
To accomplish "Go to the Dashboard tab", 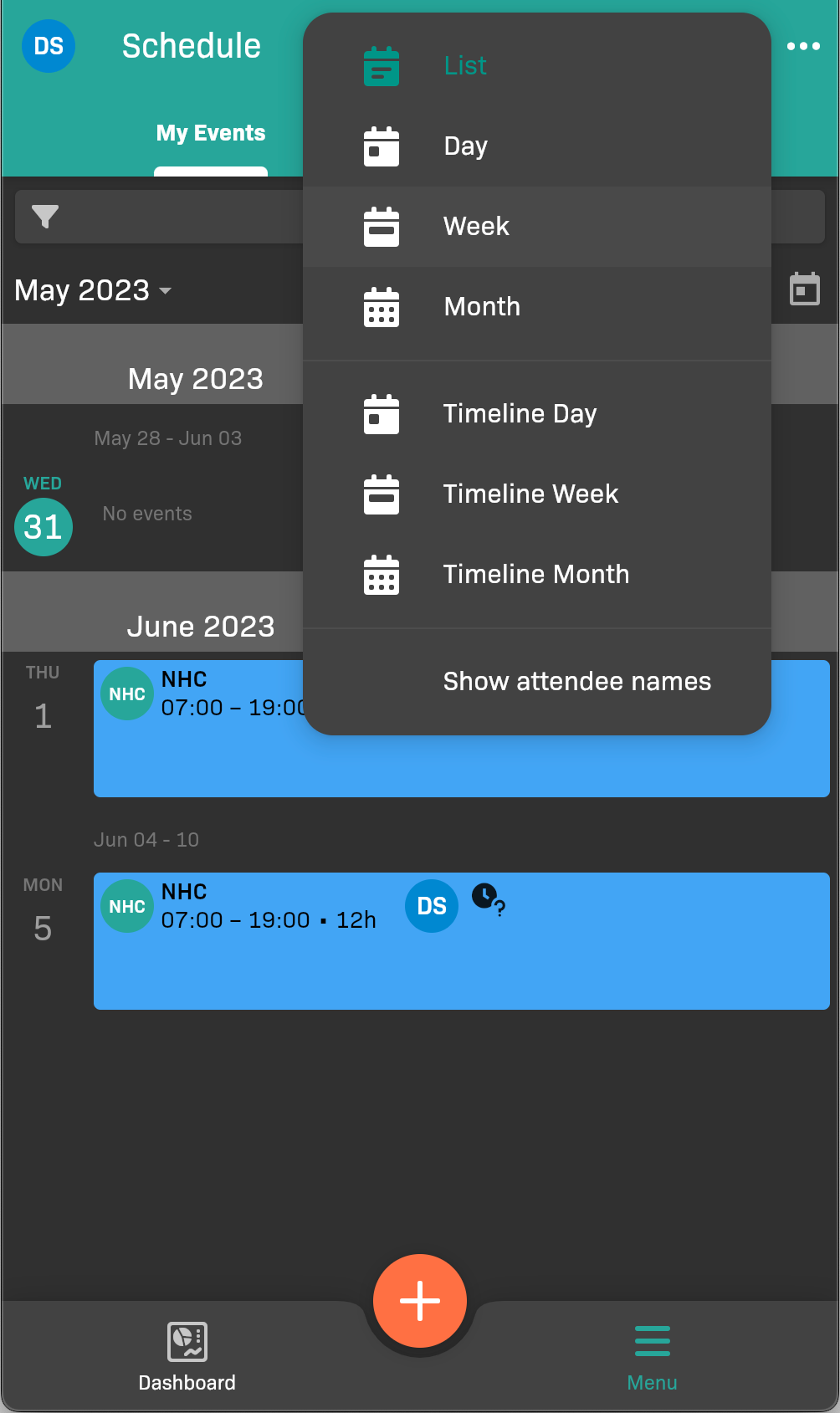I will [x=187, y=1357].
